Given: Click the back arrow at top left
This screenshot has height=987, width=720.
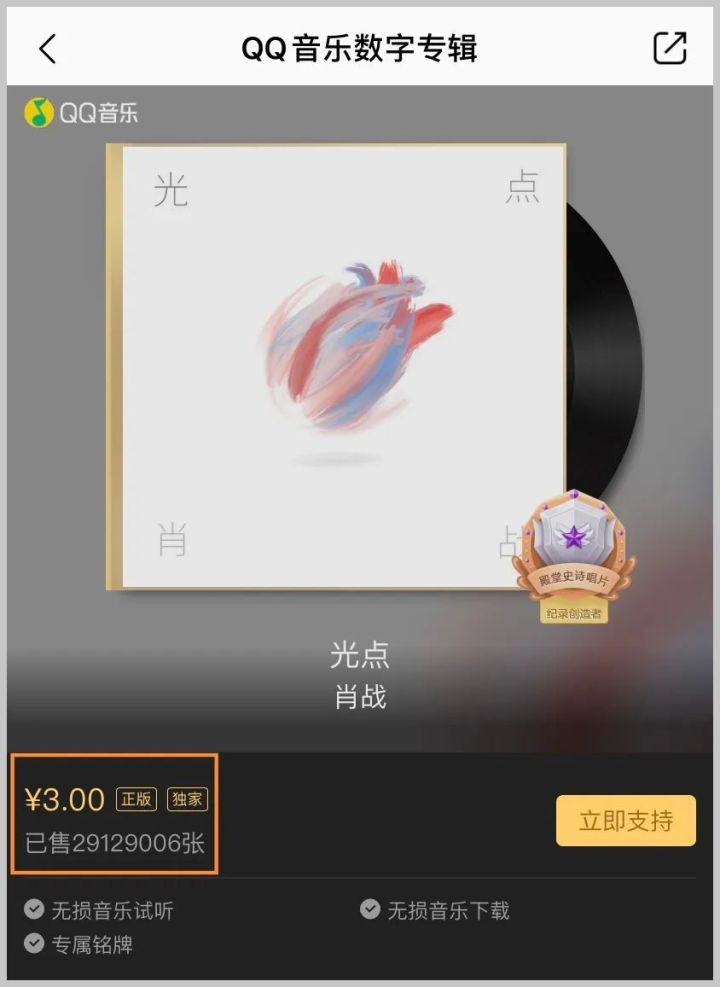Looking at the screenshot, I should (x=48, y=47).
